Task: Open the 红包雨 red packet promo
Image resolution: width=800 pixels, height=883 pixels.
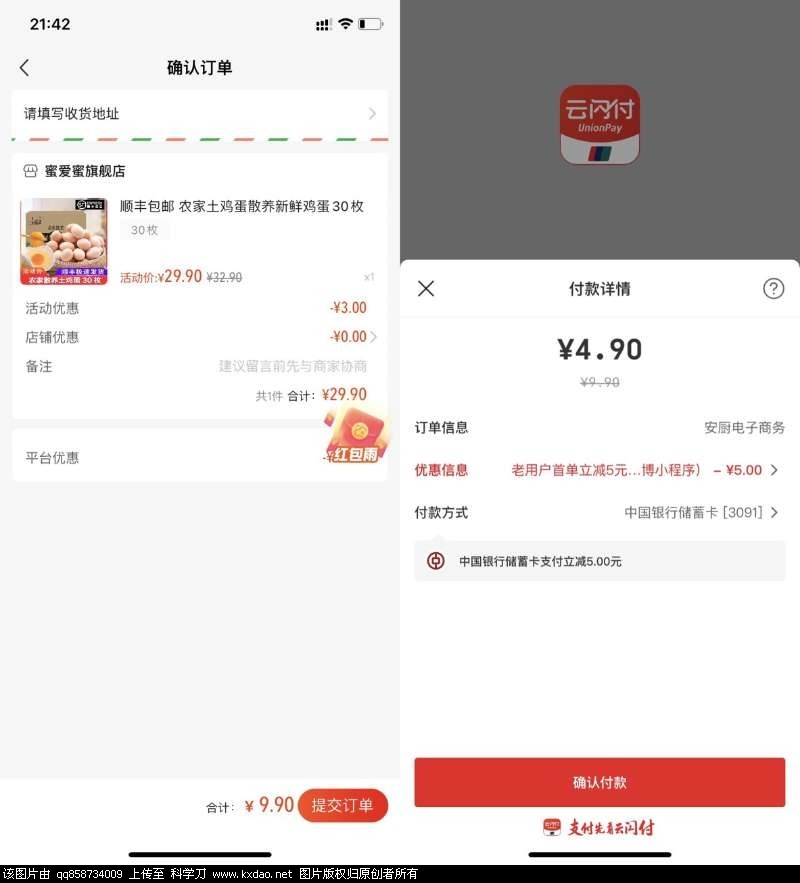Action: [x=354, y=438]
